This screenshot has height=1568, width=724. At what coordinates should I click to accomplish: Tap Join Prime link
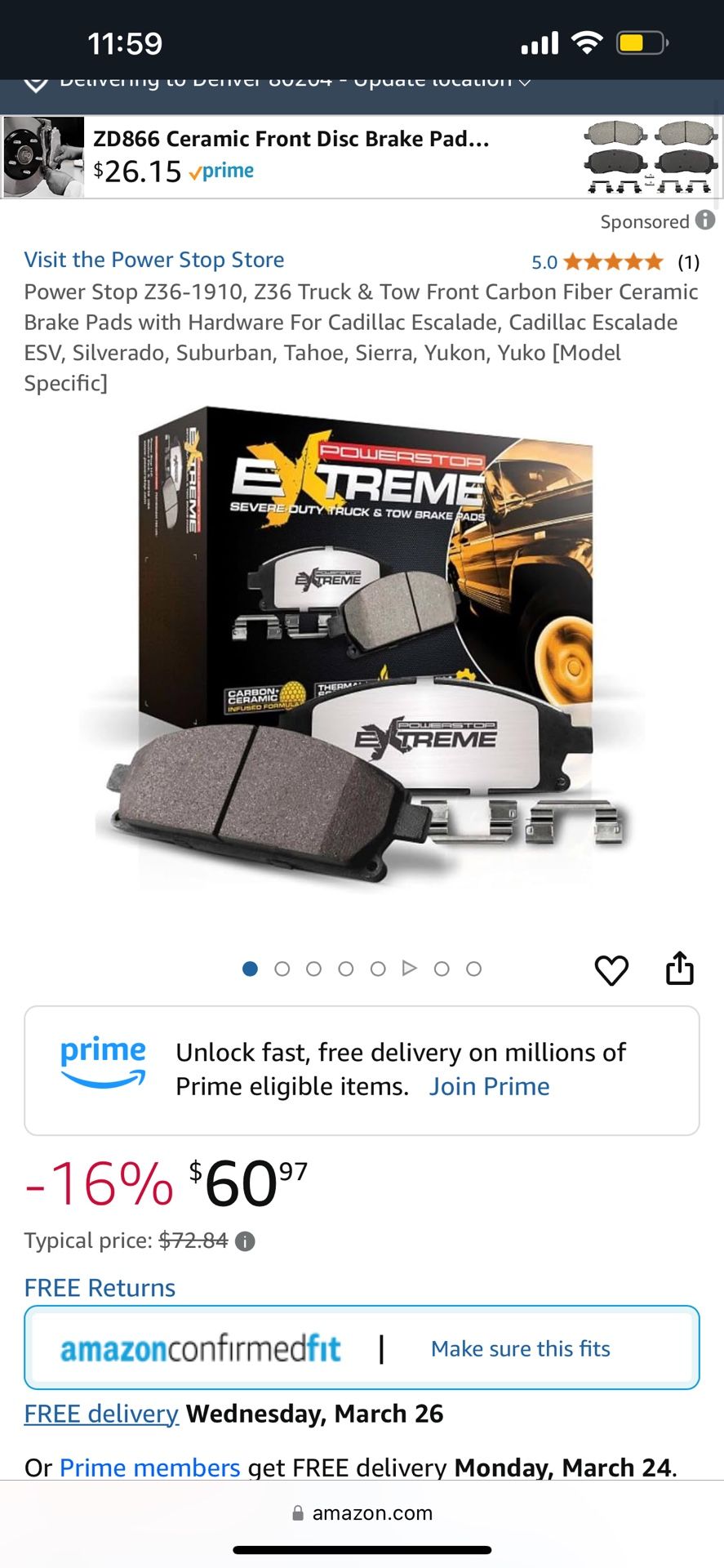[x=490, y=1087]
